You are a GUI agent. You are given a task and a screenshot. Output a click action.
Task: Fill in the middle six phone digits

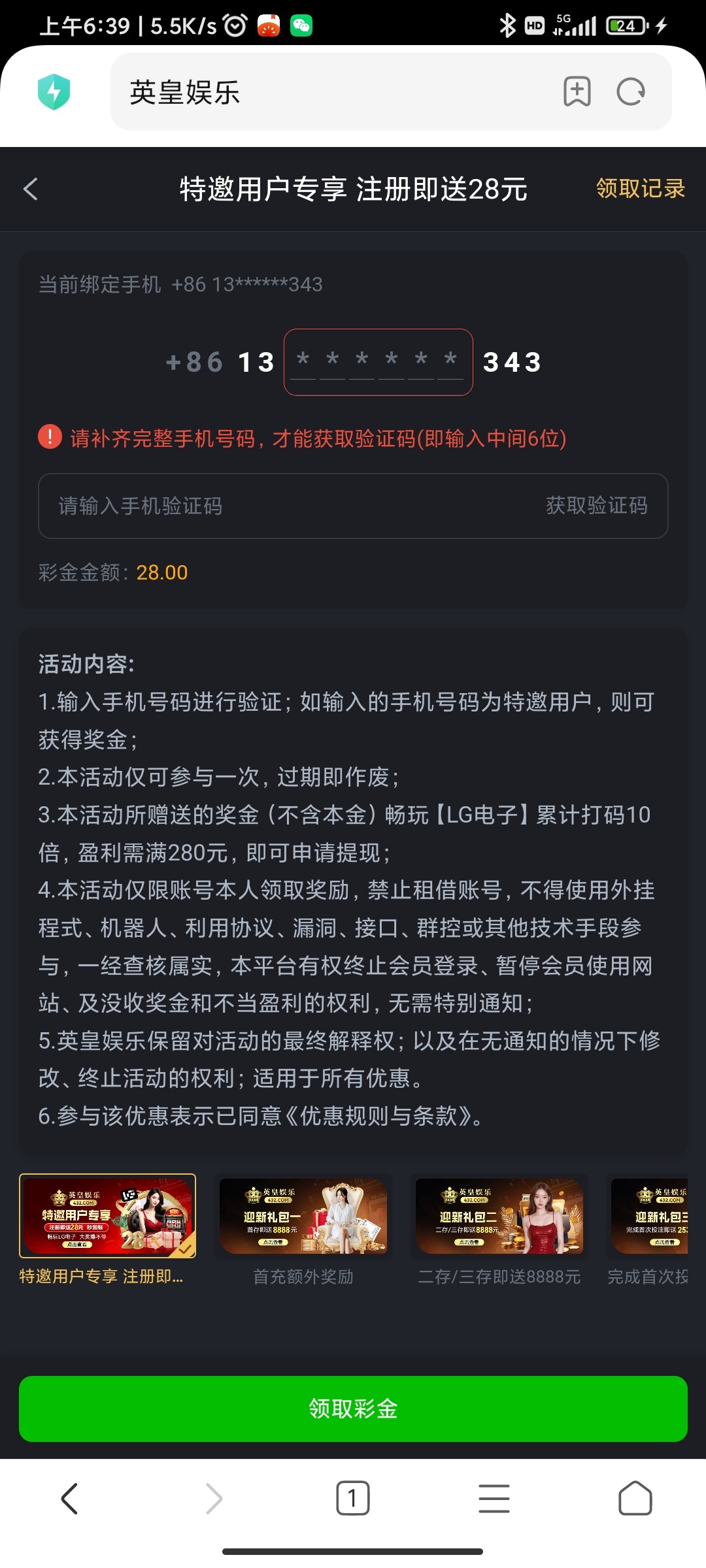coord(378,362)
